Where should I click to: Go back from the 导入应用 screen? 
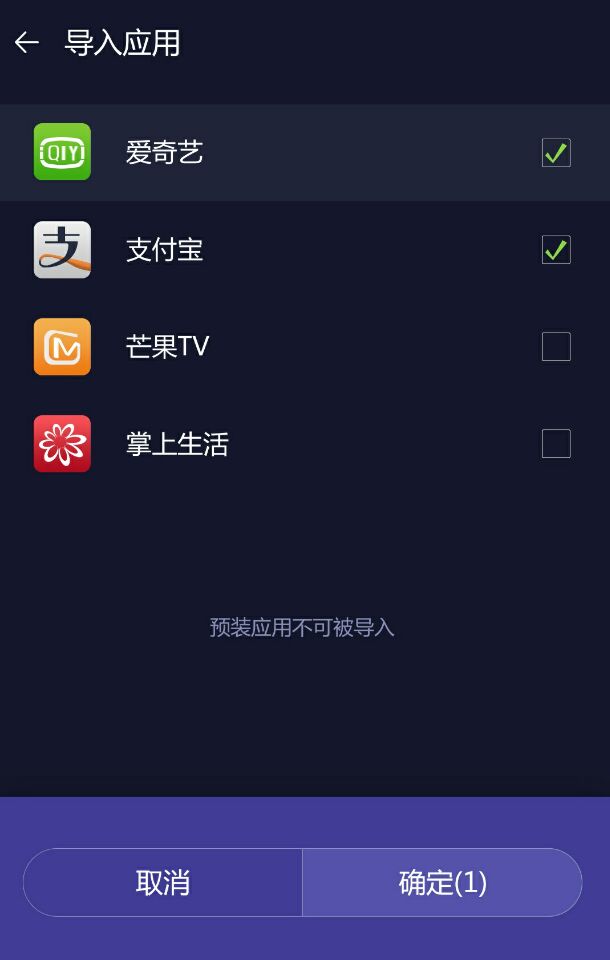tap(27, 42)
